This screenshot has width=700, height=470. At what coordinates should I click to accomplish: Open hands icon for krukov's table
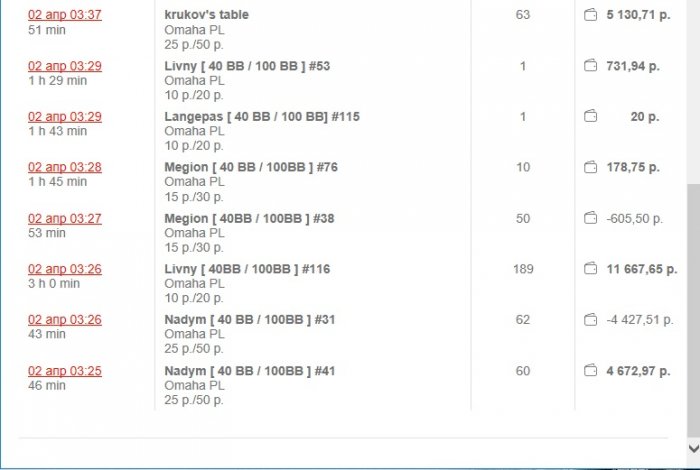tap(591, 15)
